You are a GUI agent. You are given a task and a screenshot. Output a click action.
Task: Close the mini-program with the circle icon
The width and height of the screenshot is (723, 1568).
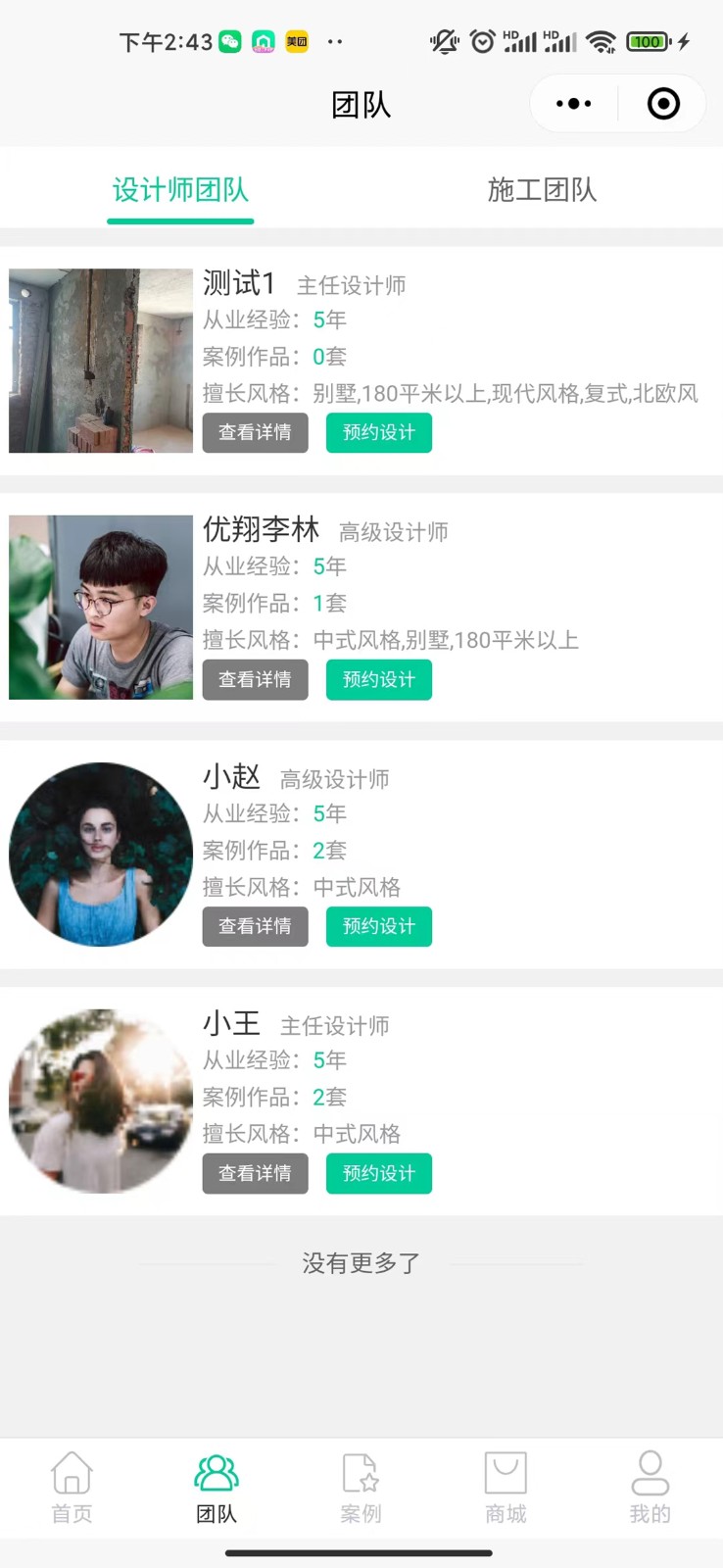663,104
